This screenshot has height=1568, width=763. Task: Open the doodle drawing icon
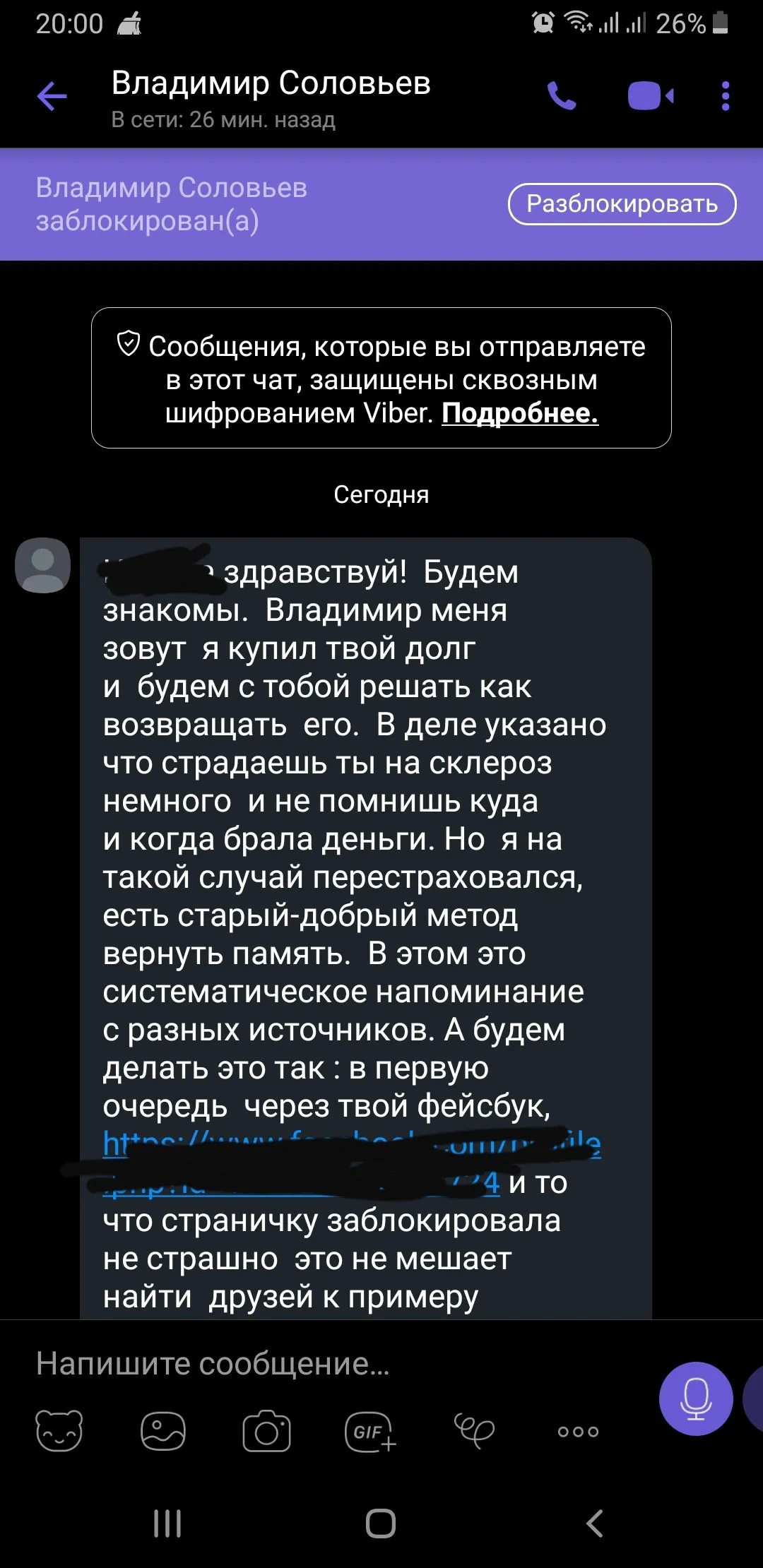pos(473,1431)
